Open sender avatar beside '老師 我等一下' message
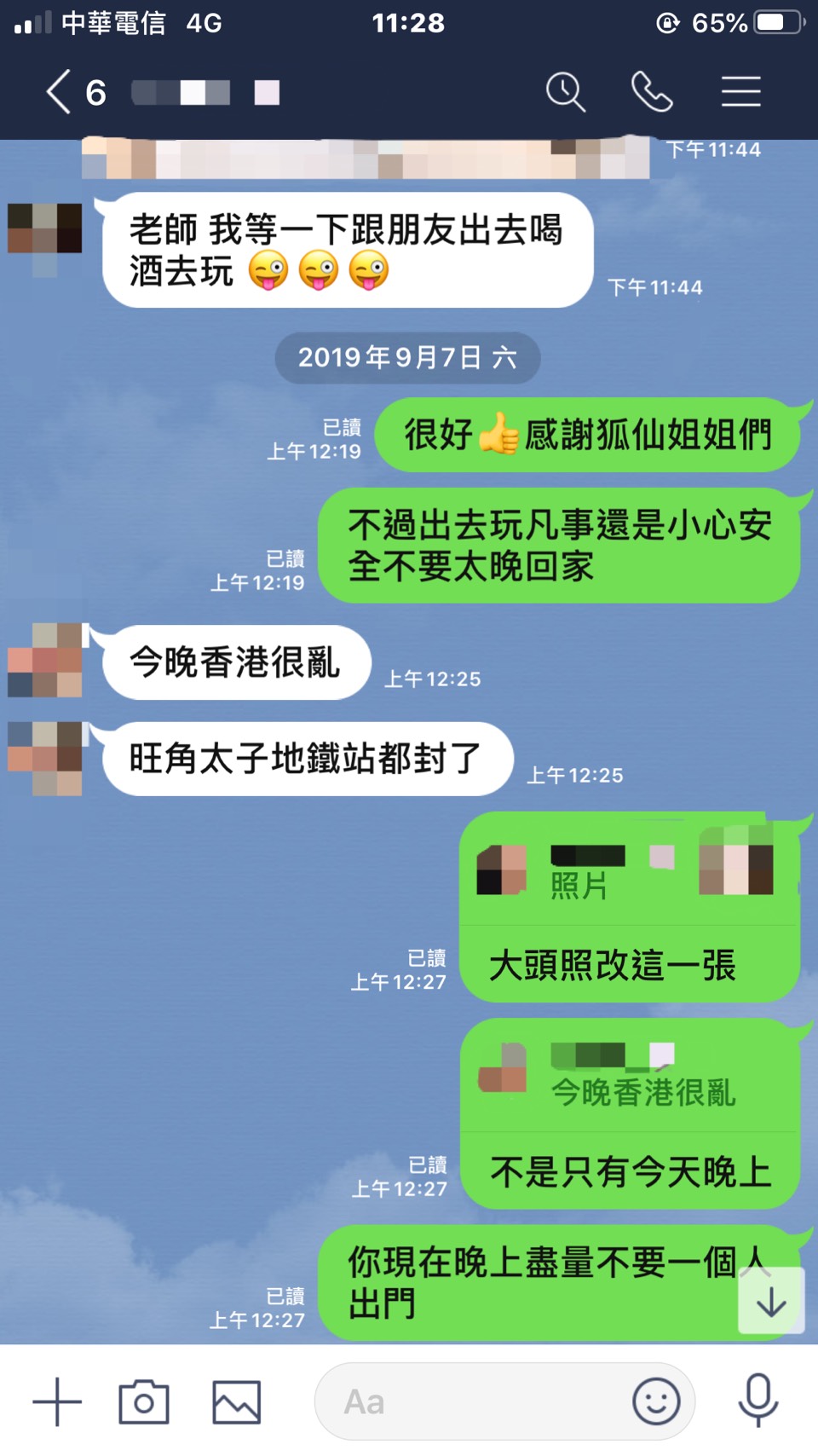 (45, 228)
